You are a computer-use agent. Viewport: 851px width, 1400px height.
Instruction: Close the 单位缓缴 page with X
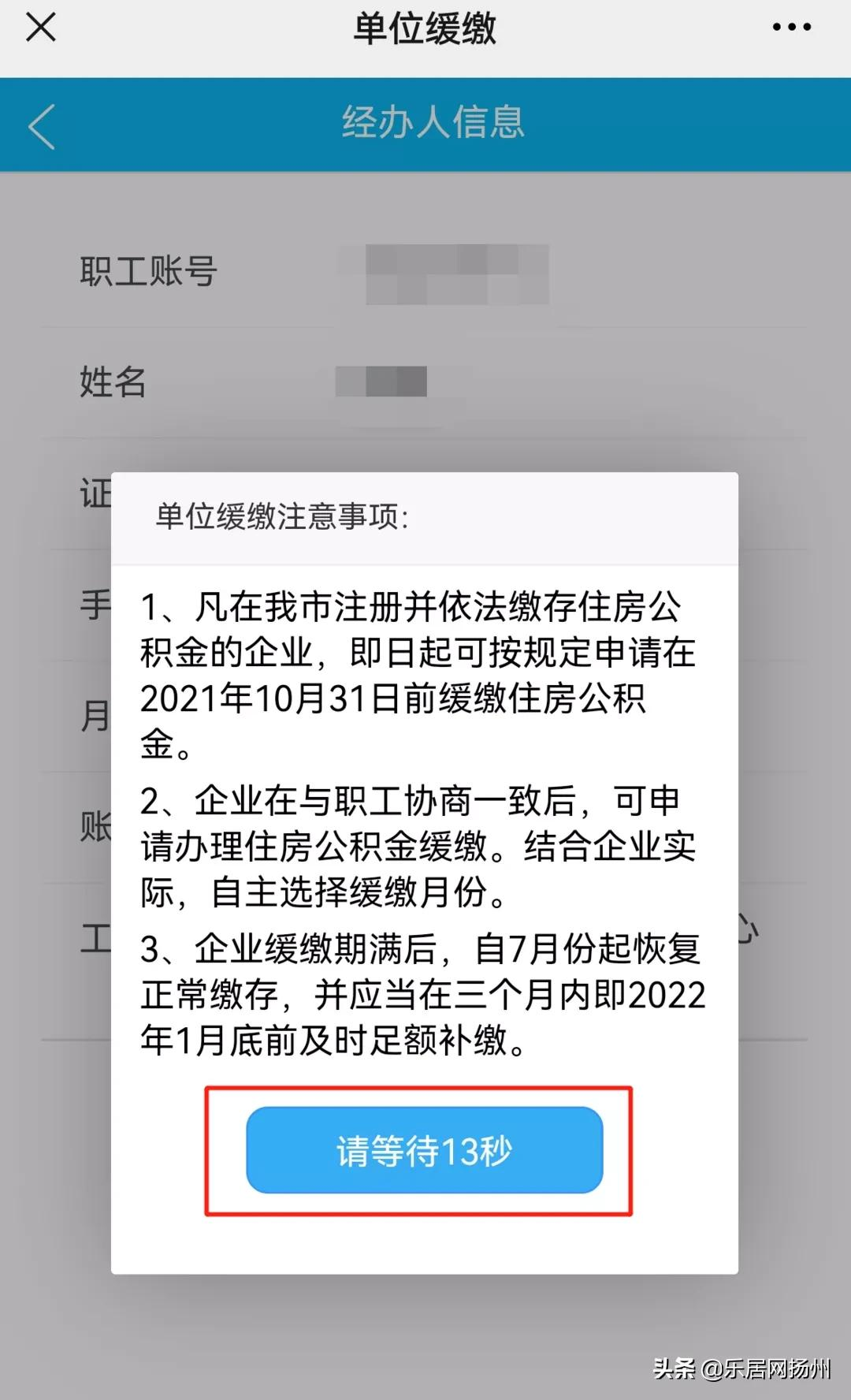(x=41, y=28)
